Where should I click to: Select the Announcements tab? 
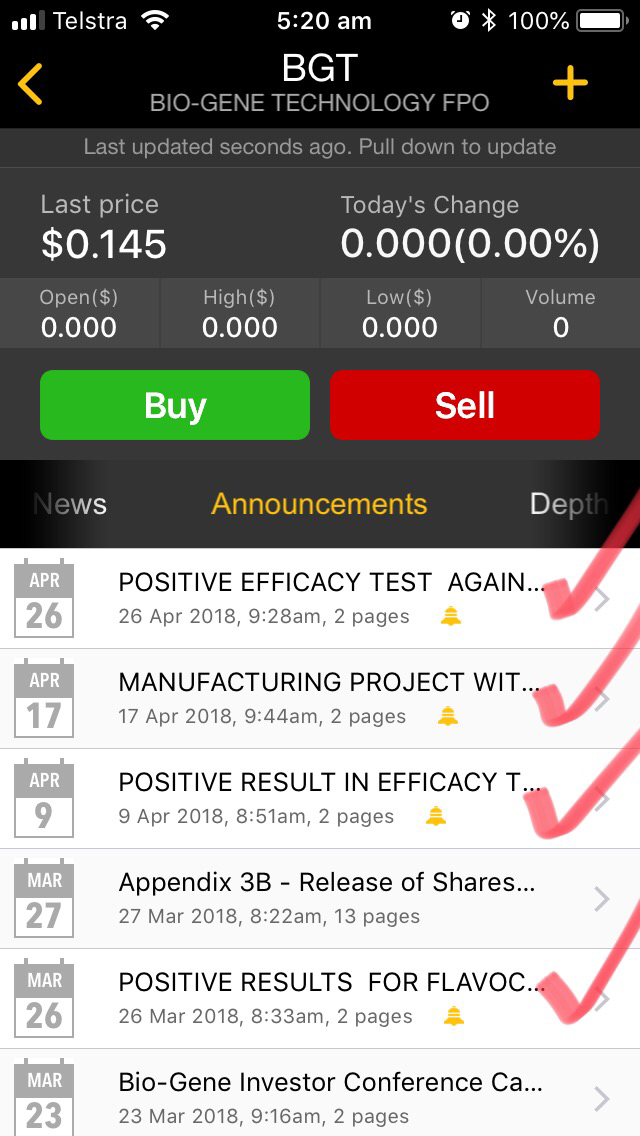[320, 504]
